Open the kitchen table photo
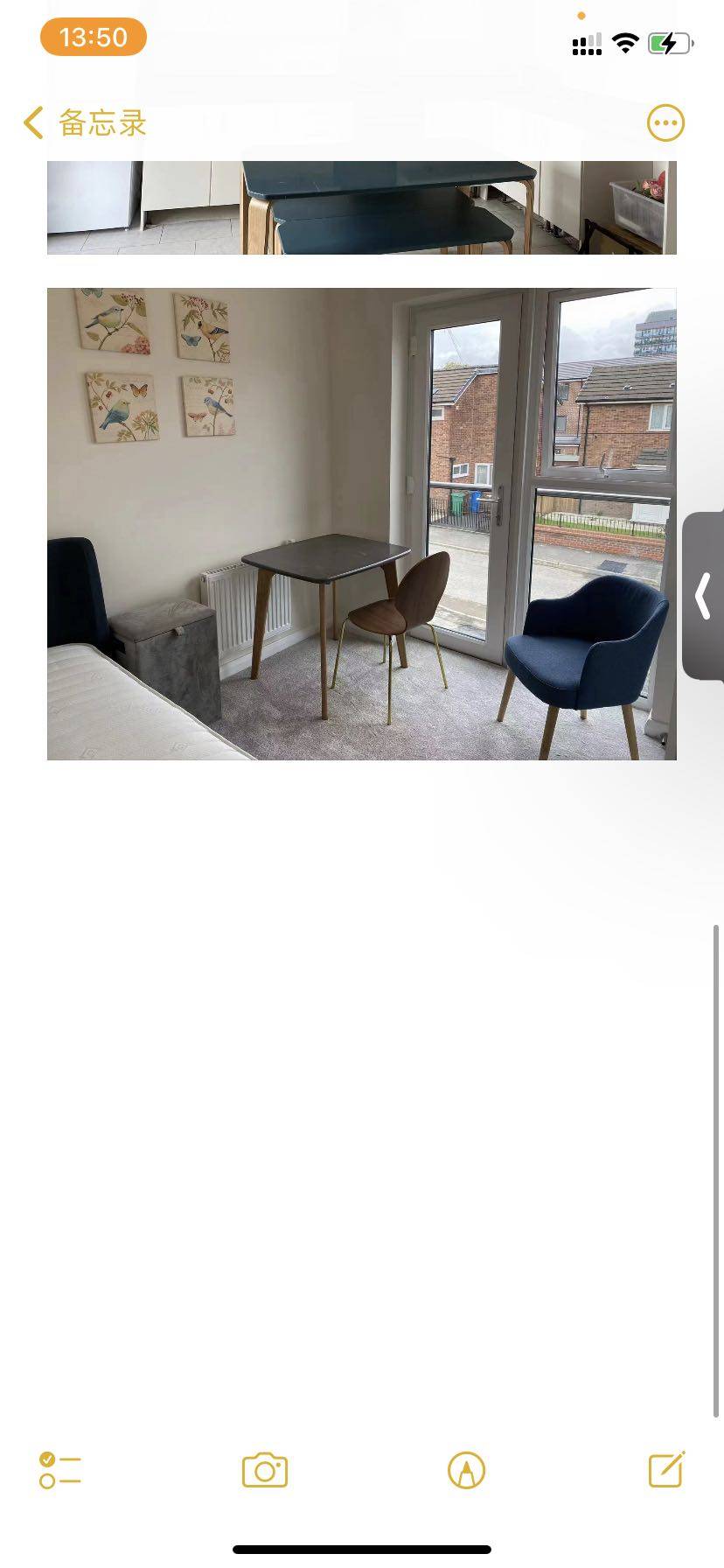Viewport: 724px width, 1568px height. [x=361, y=208]
